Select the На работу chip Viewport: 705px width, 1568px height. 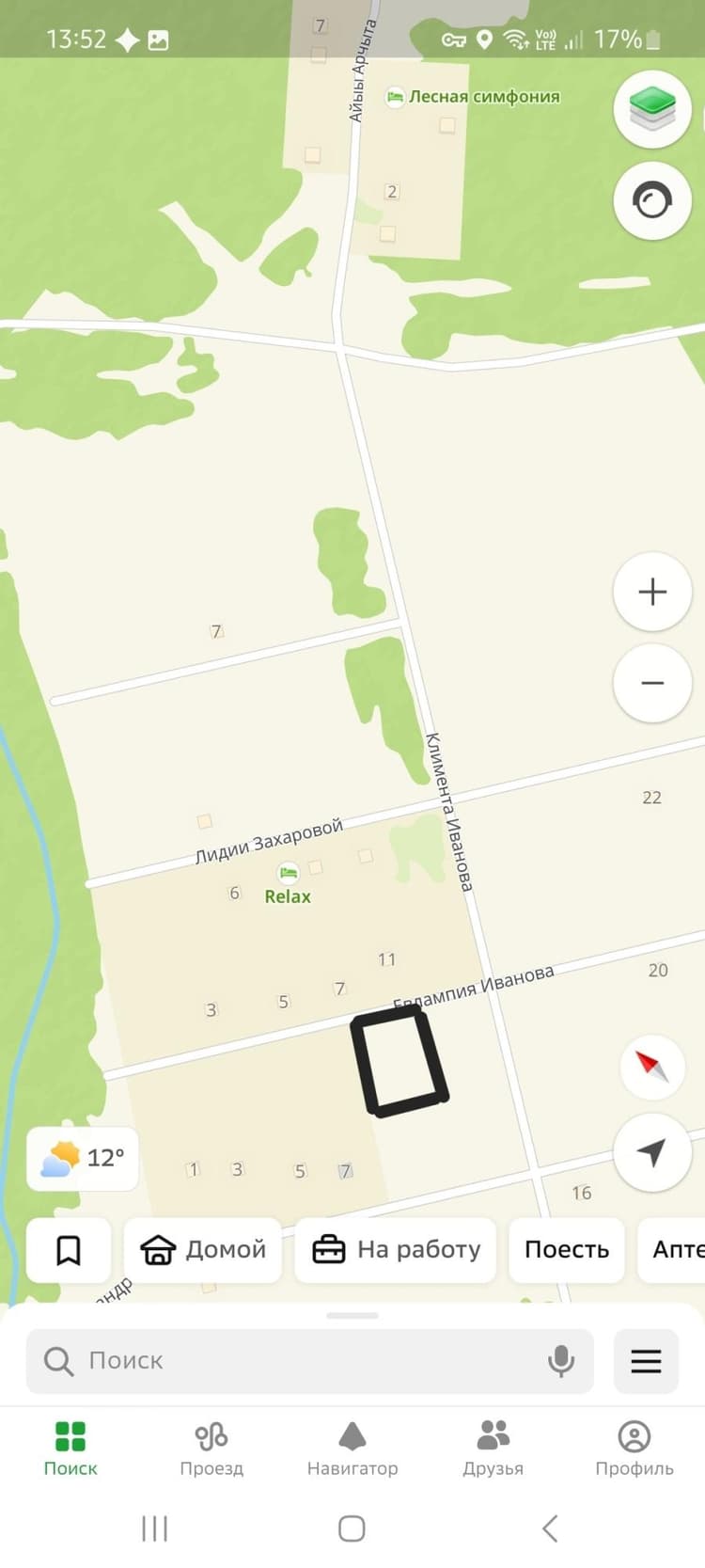coord(396,1250)
